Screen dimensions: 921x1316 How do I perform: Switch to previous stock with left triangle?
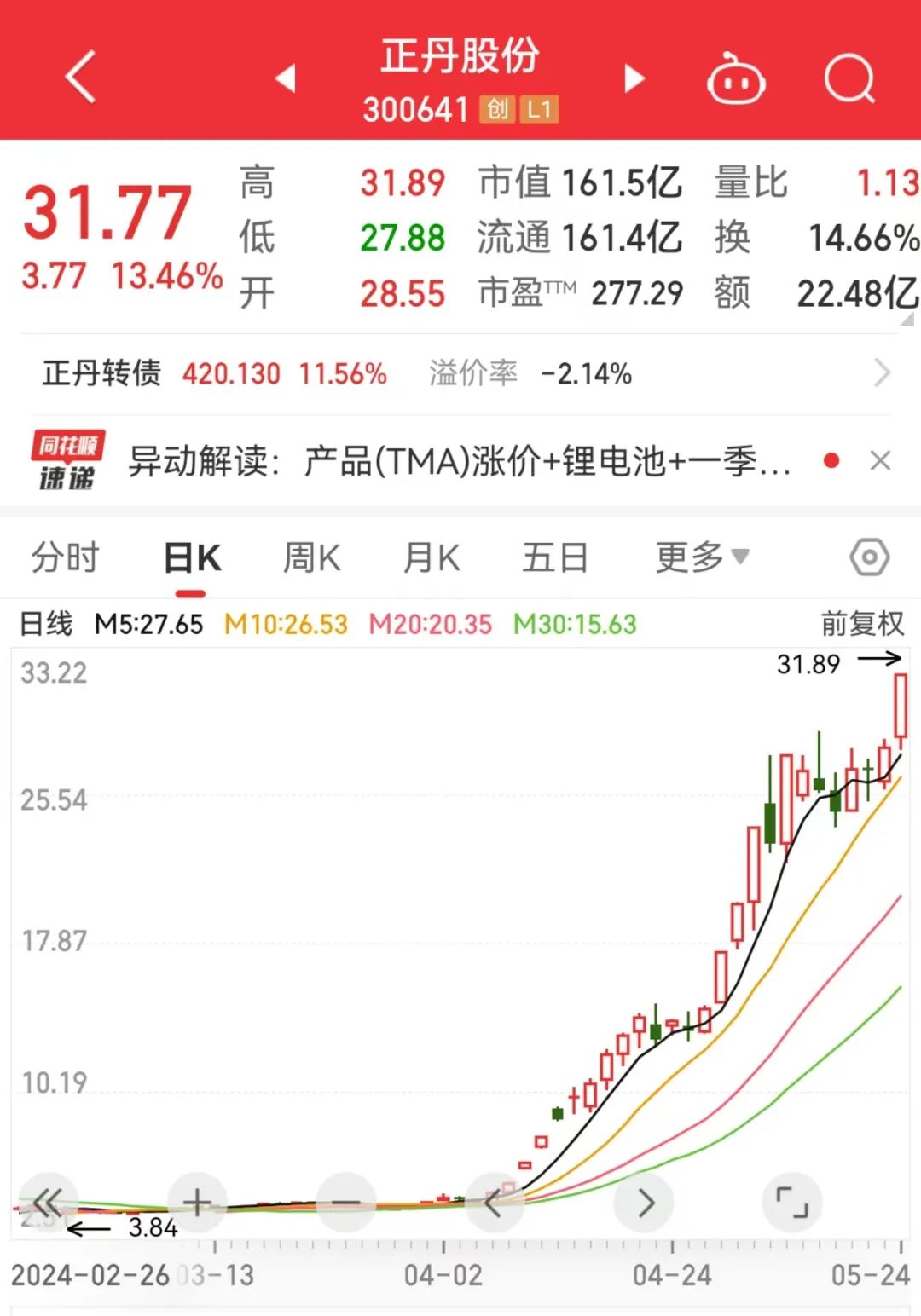(x=285, y=77)
